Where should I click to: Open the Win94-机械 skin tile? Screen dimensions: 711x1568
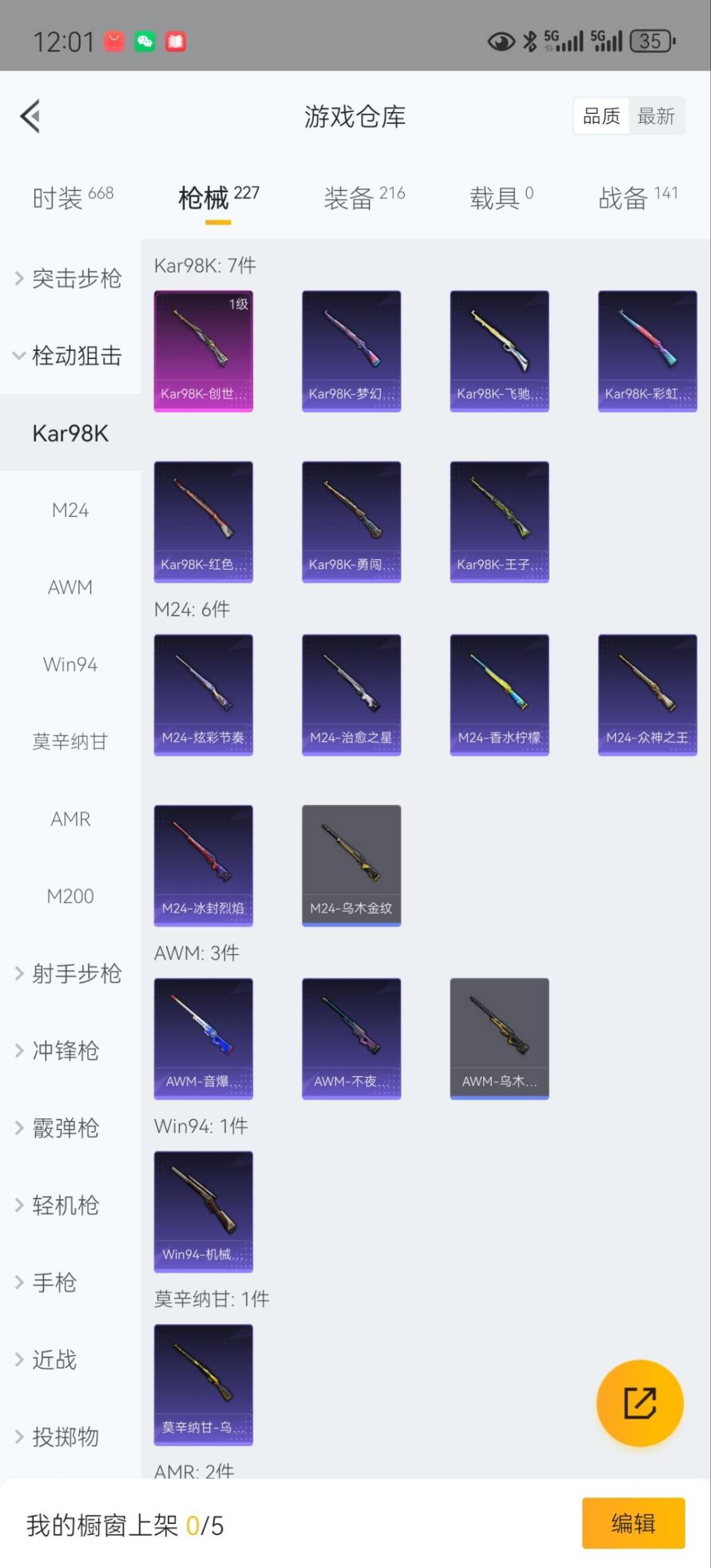(x=203, y=1212)
